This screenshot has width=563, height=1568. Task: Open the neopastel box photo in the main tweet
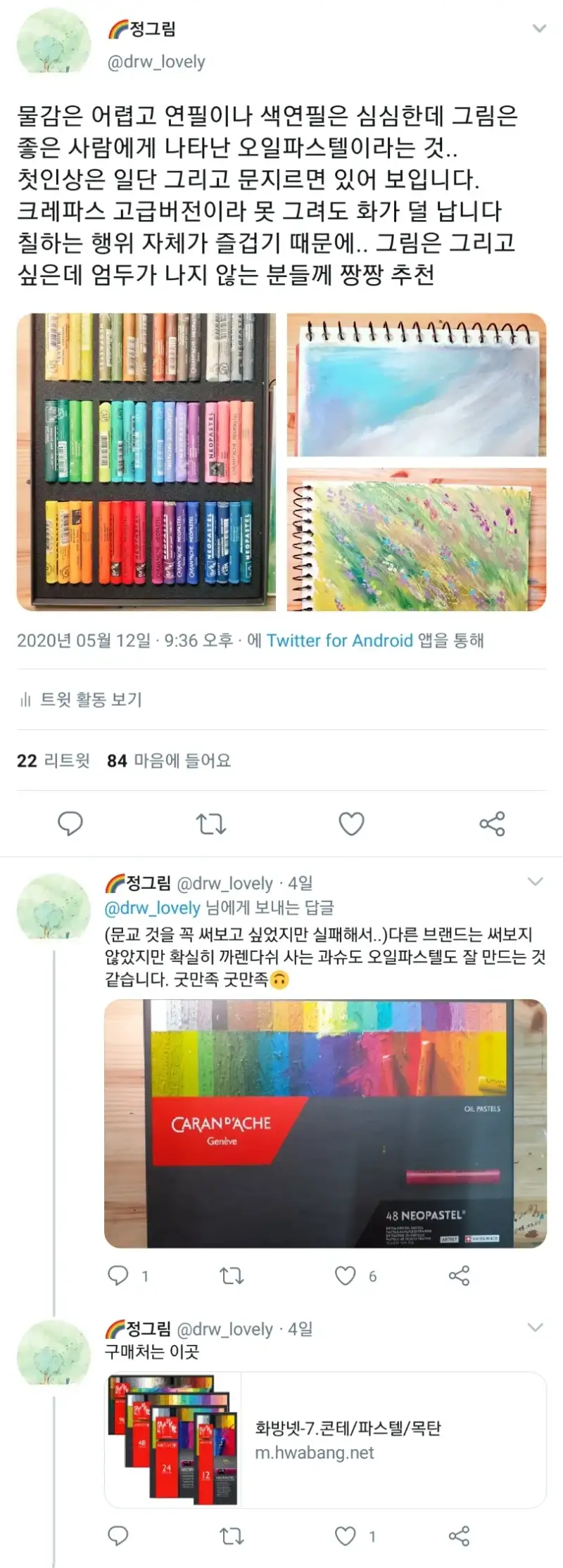(x=146, y=462)
